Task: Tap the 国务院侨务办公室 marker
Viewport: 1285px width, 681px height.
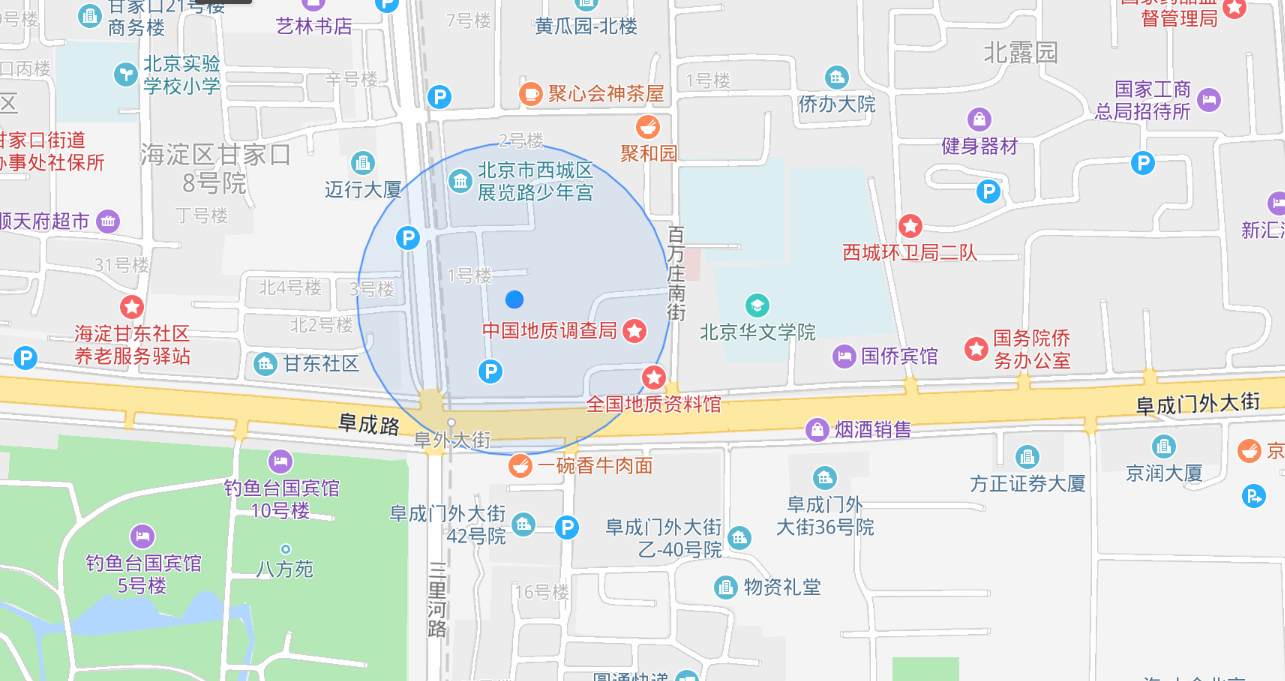Action: point(976,349)
